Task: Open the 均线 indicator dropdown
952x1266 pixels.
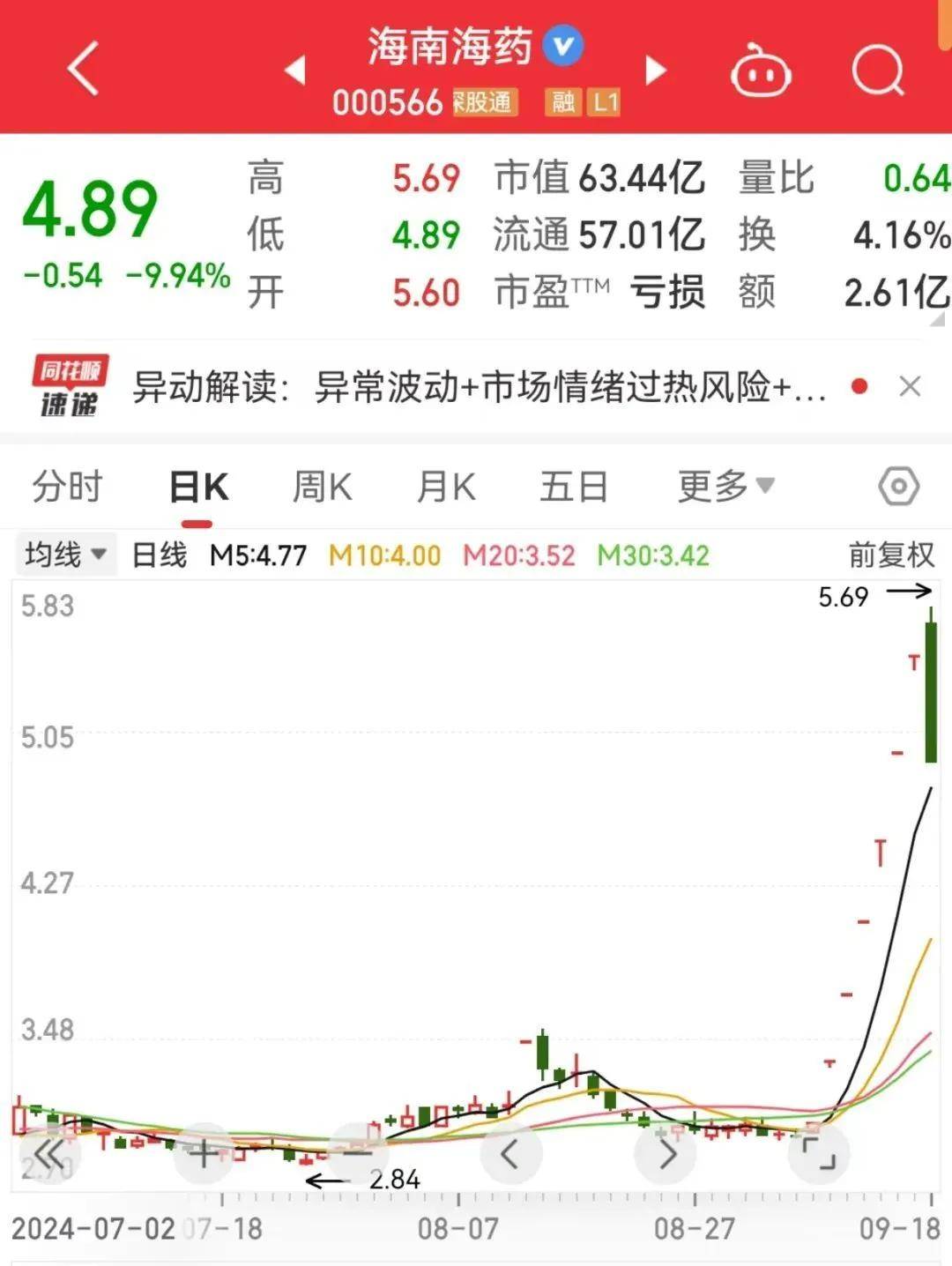Action: (65, 555)
